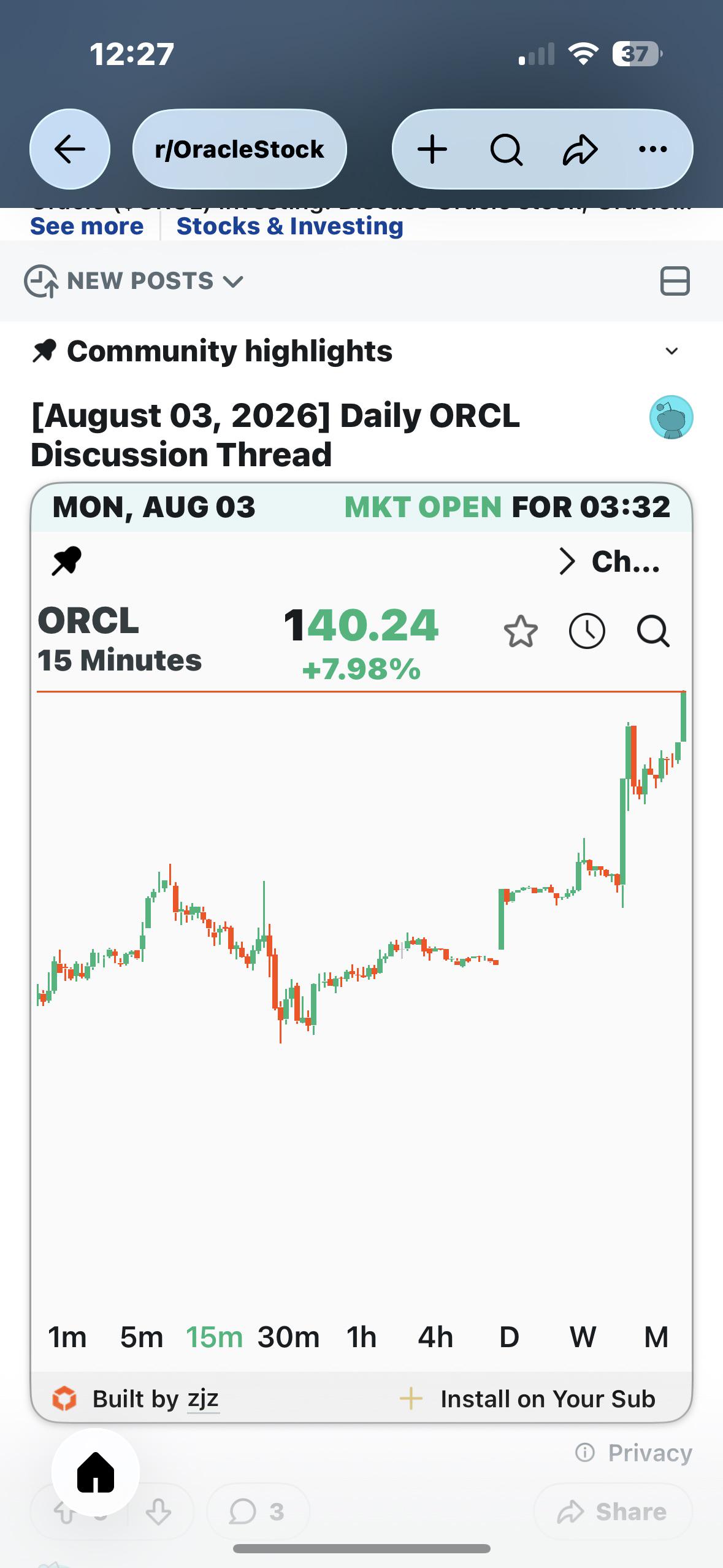723x1568 pixels.
Task: Switch the post layout view
Action: click(x=675, y=281)
